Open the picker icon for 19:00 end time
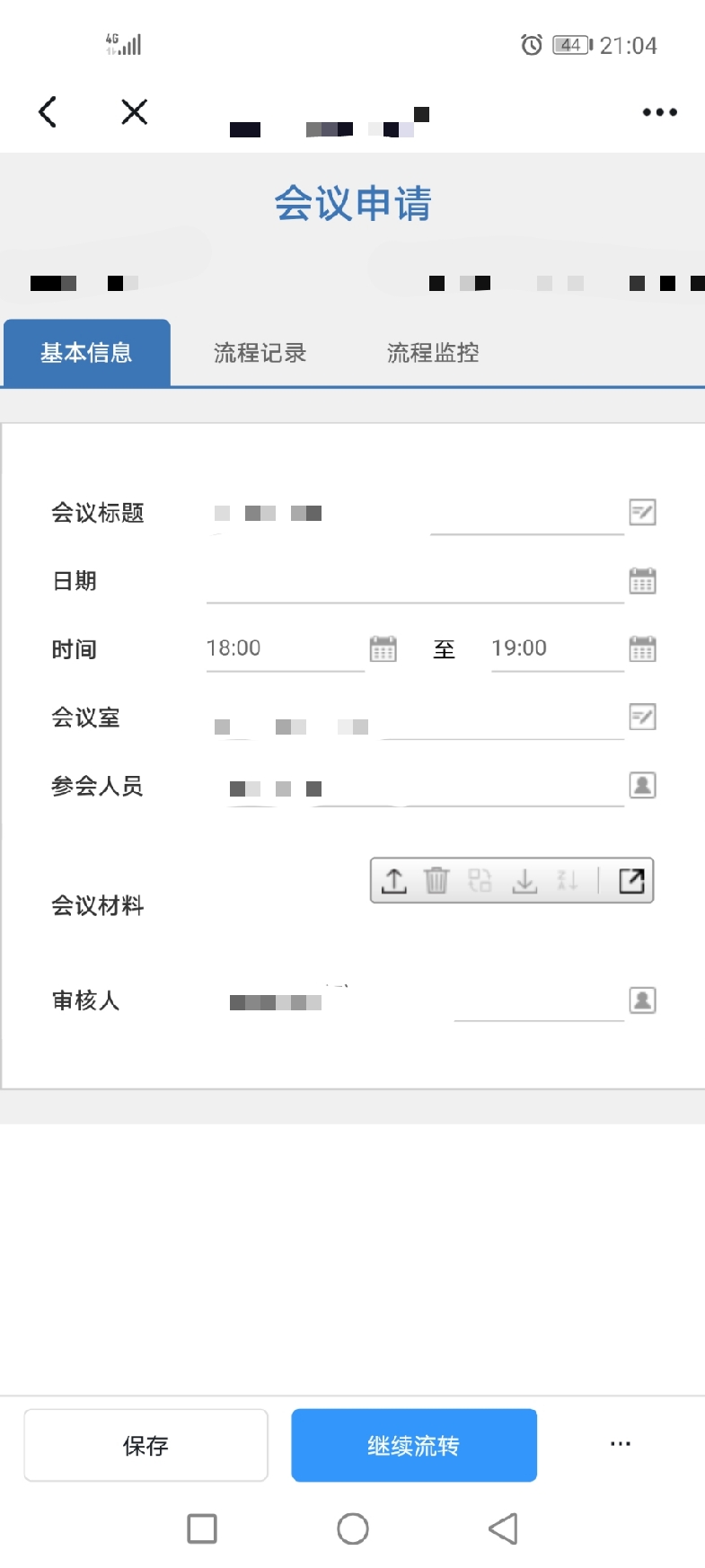705x1568 pixels. pyautogui.click(x=642, y=648)
